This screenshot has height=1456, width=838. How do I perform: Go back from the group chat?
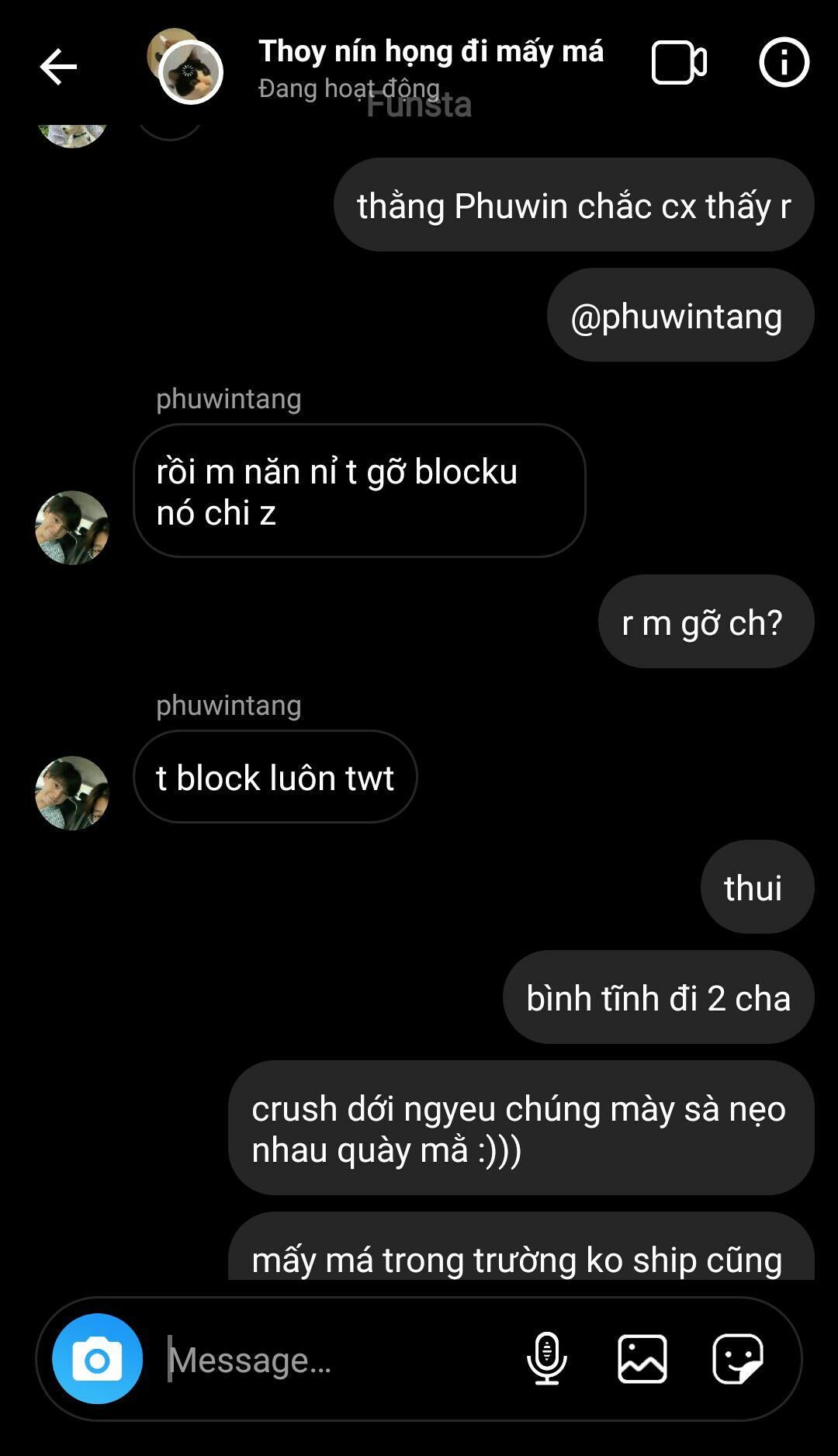point(58,67)
